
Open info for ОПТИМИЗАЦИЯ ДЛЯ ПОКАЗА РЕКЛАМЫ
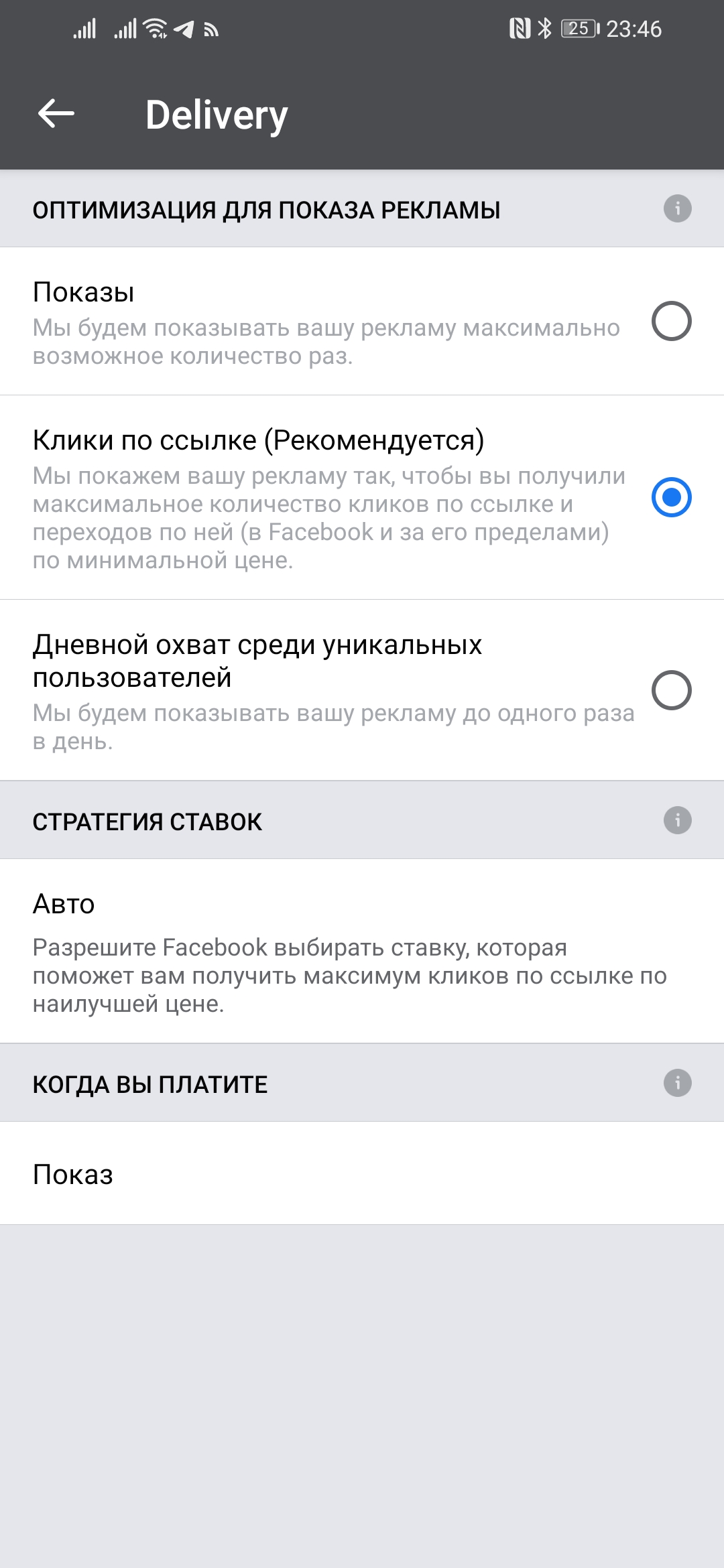(677, 208)
